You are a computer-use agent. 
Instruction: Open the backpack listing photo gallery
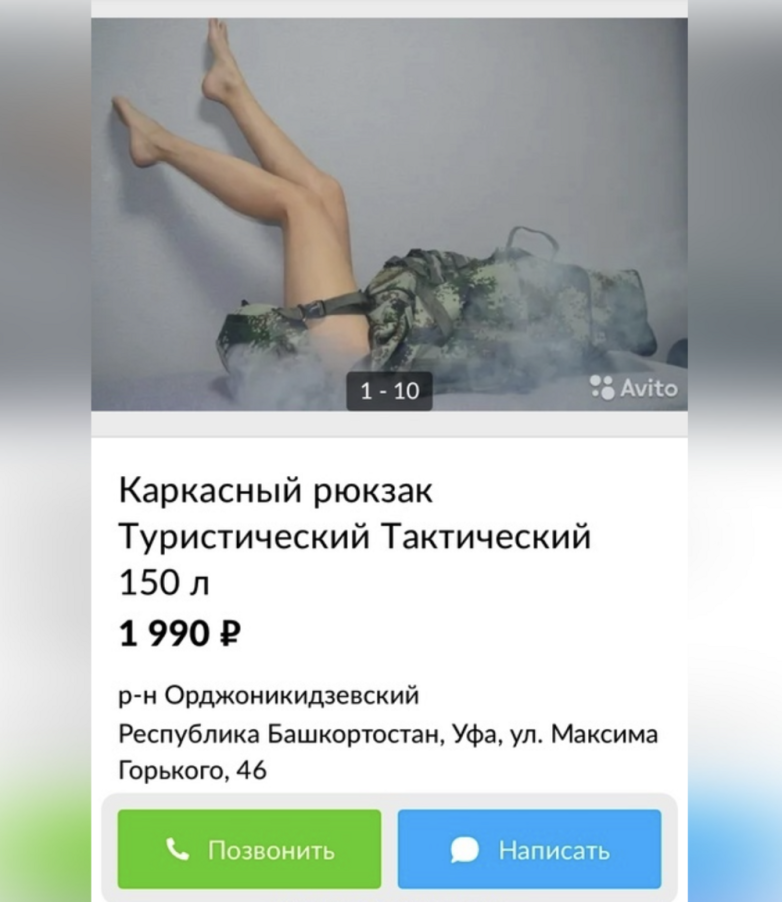[x=389, y=214]
